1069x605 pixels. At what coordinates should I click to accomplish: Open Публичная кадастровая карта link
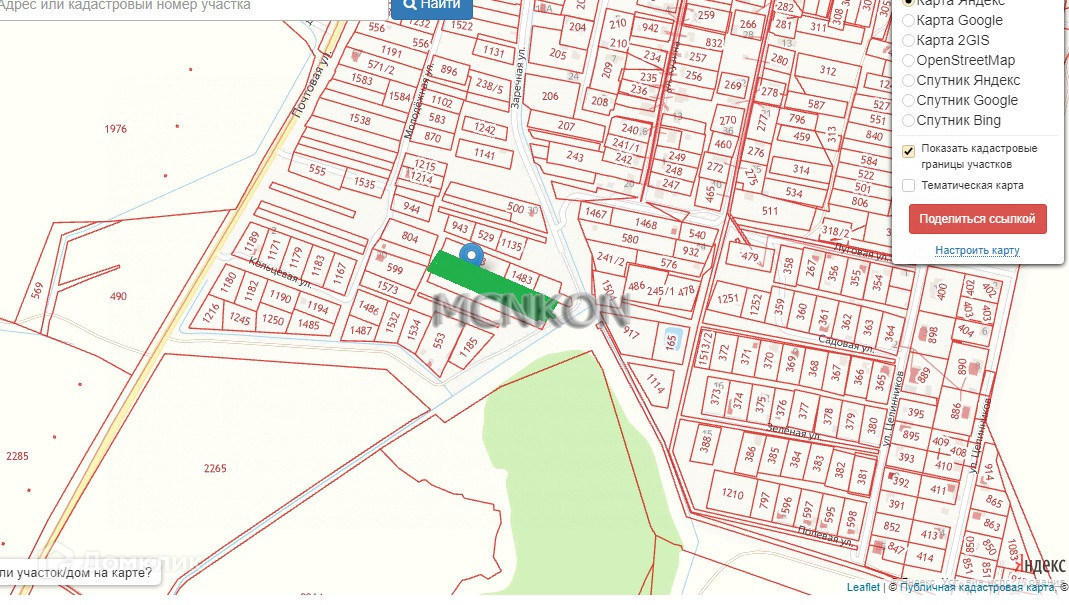[x=977, y=587]
